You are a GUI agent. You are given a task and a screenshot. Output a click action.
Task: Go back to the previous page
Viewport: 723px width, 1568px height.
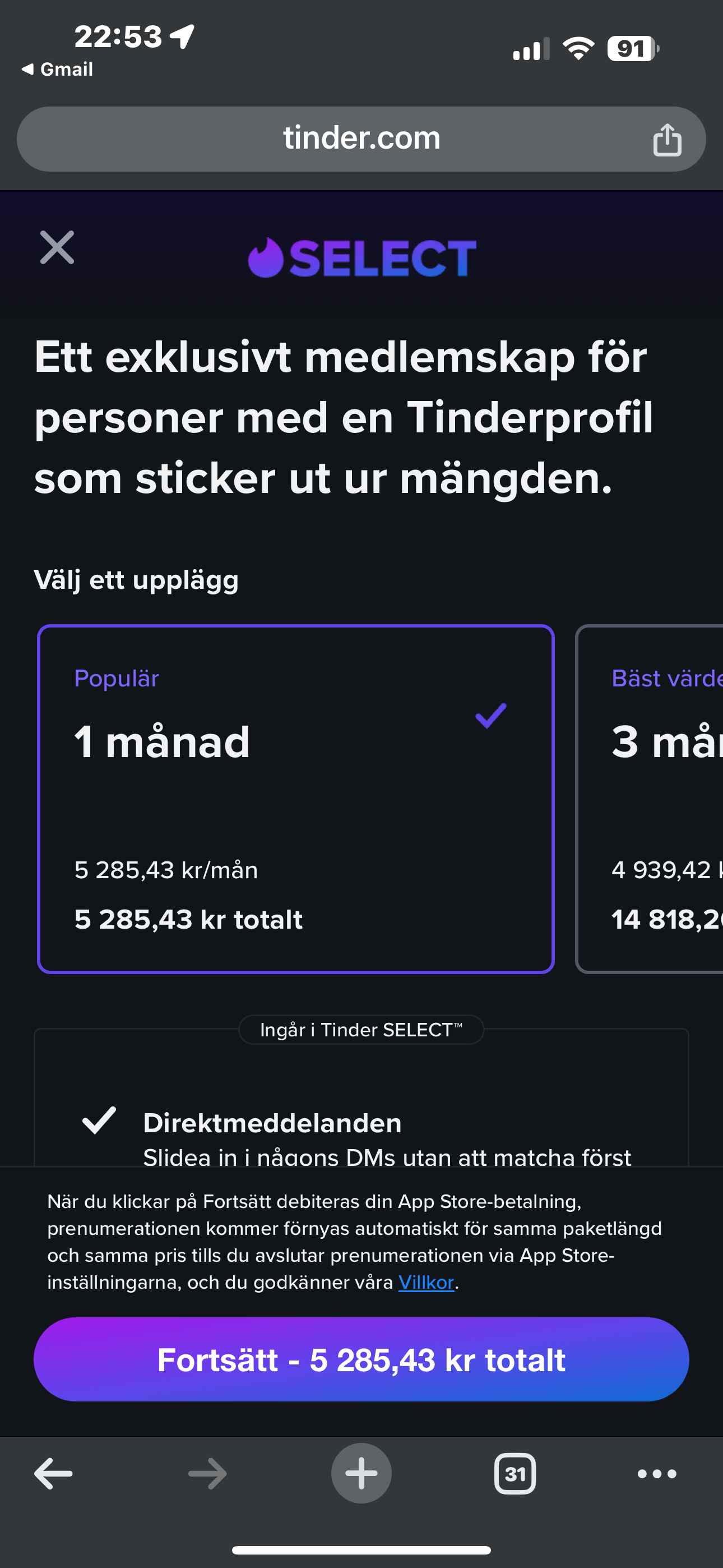tap(54, 1474)
